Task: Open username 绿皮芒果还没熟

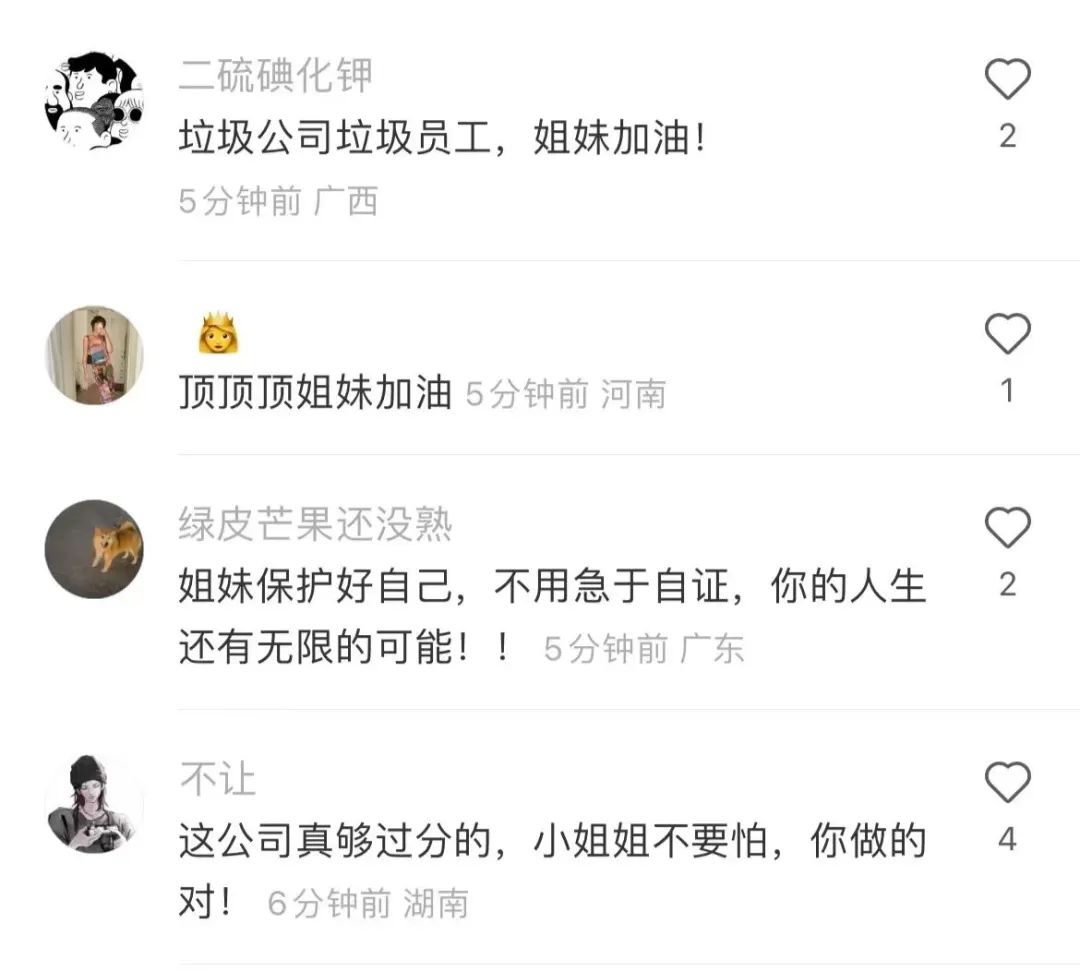Action: pyautogui.click(x=315, y=525)
